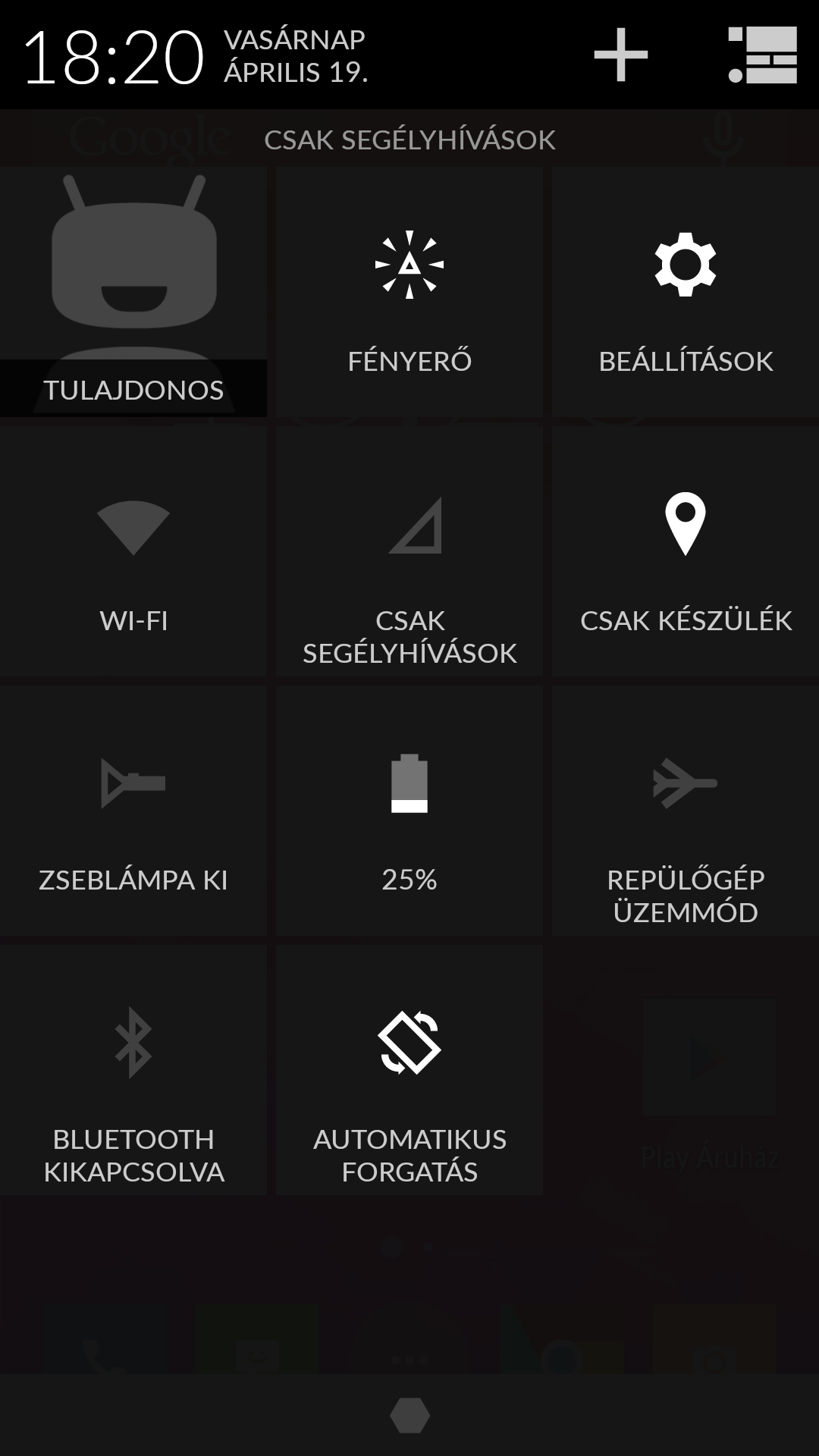Image resolution: width=819 pixels, height=1456 pixels.
Task: Tap the plus icon to add a tile
Action: (x=620, y=55)
